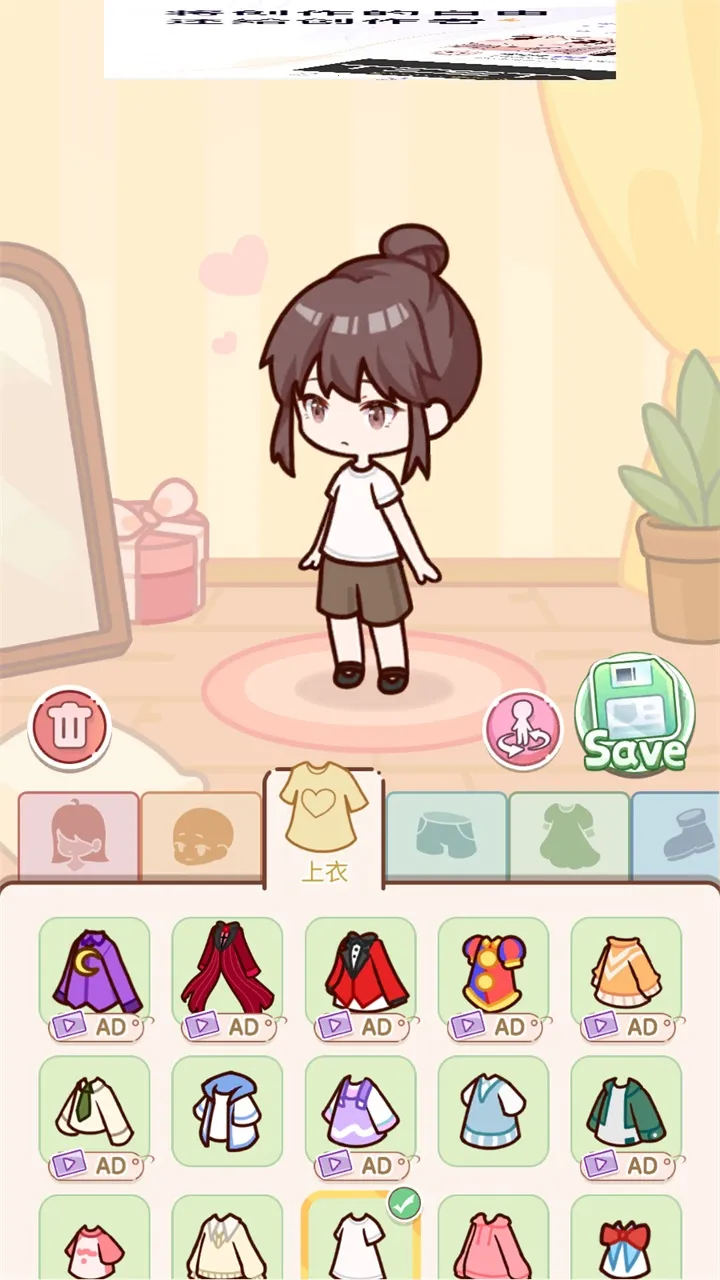This screenshot has width=720, height=1280.
Task: Choose the purple overall top
Action: 360,1112
